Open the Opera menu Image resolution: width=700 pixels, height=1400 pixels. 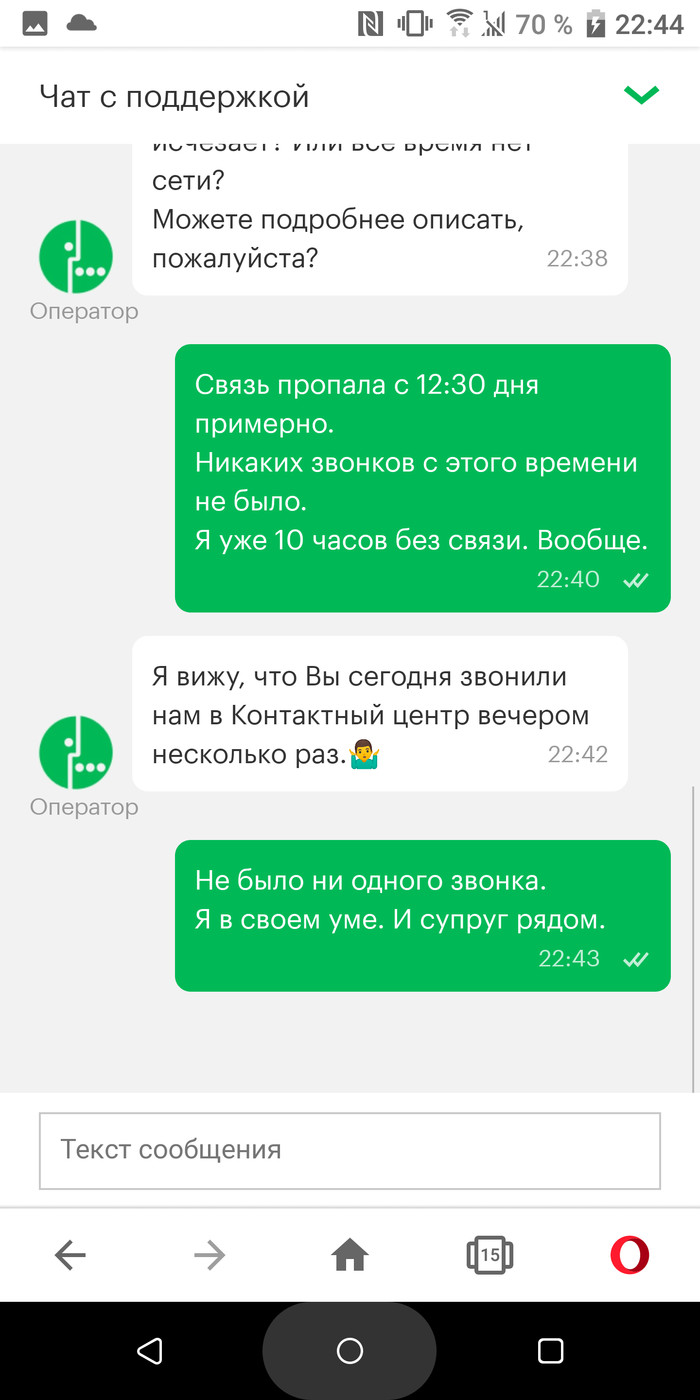pyautogui.click(x=630, y=1254)
